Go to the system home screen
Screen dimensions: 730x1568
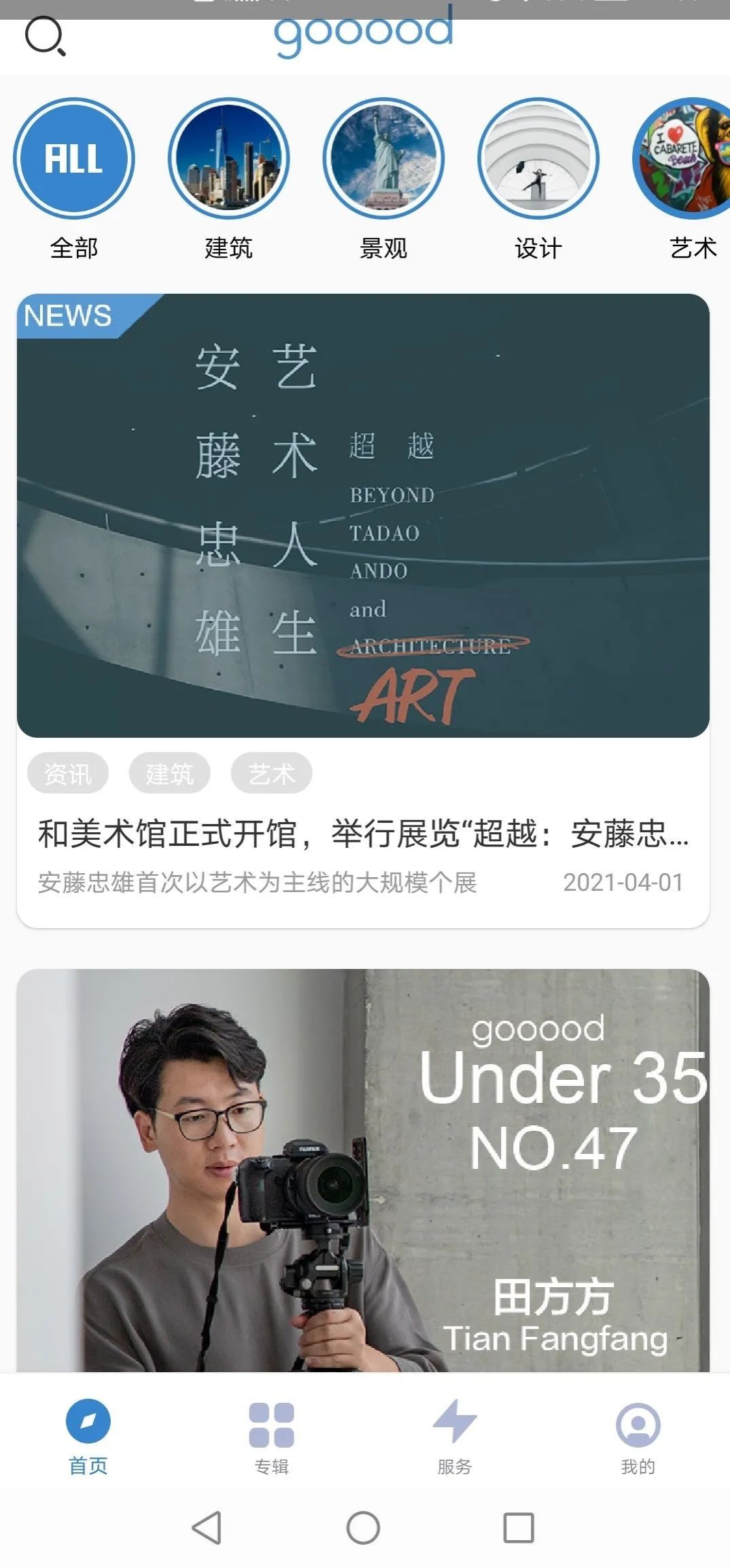point(363,1528)
